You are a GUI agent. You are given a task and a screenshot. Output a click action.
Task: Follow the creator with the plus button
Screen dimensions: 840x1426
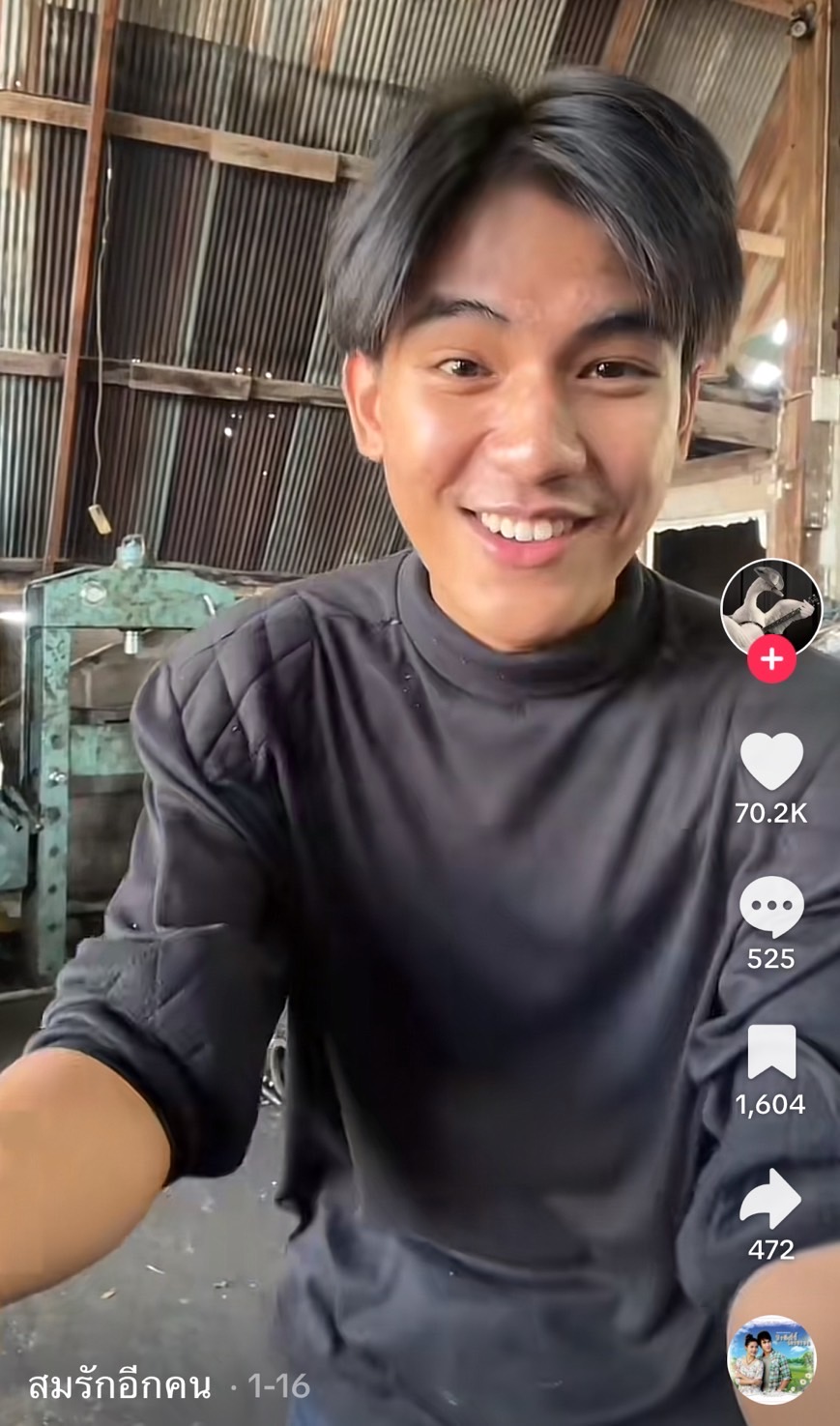coord(771,659)
